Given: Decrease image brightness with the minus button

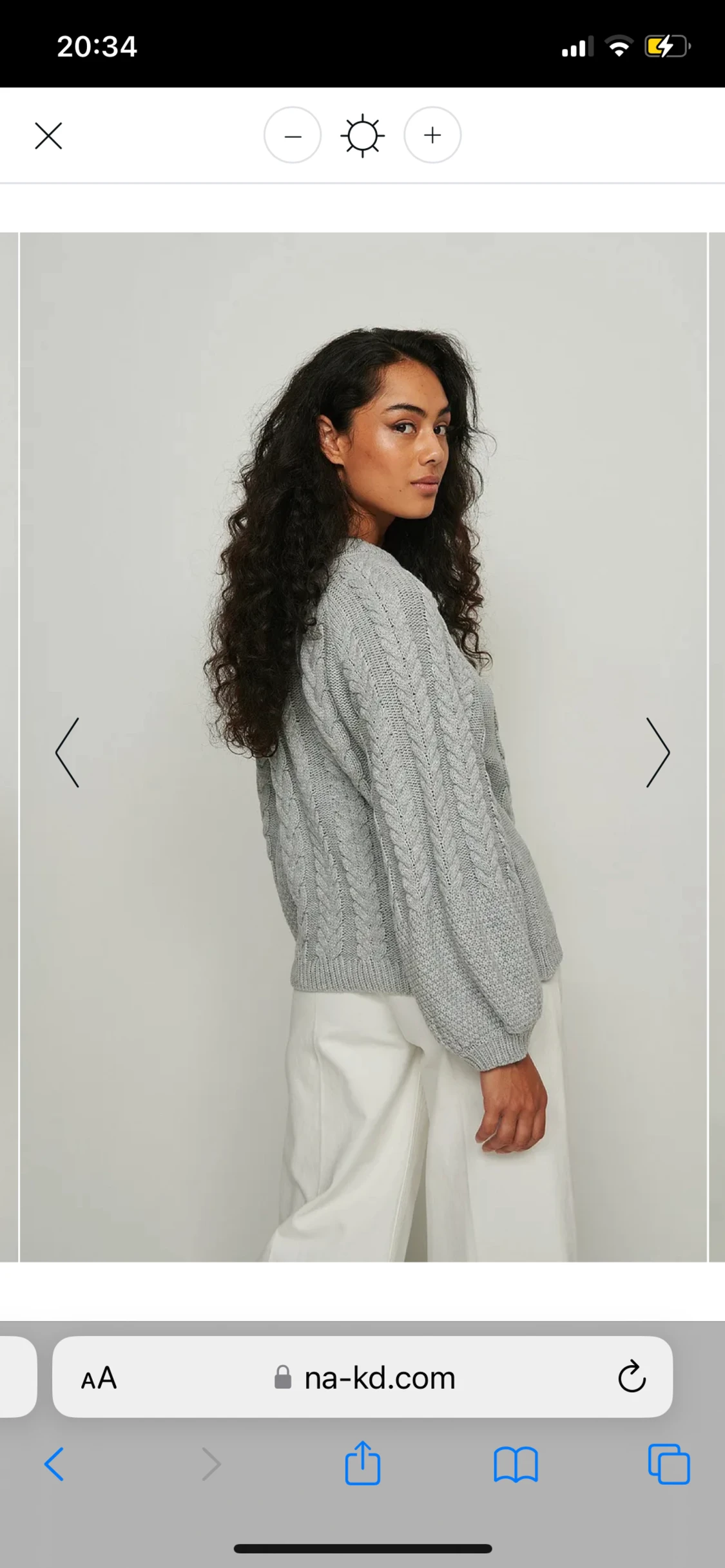Looking at the screenshot, I should 293,135.
